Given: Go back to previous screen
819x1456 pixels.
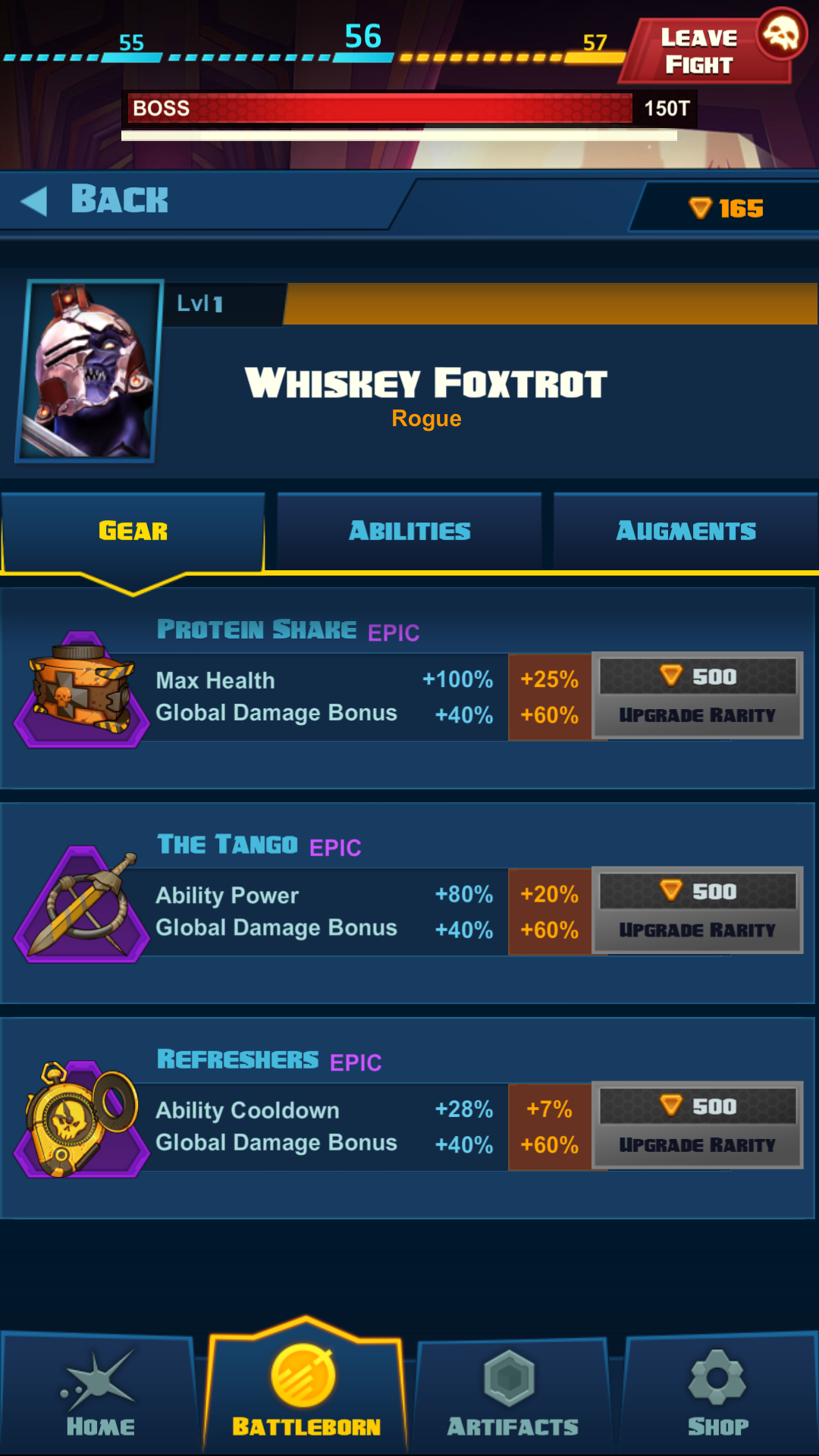Looking at the screenshot, I should point(95,200).
